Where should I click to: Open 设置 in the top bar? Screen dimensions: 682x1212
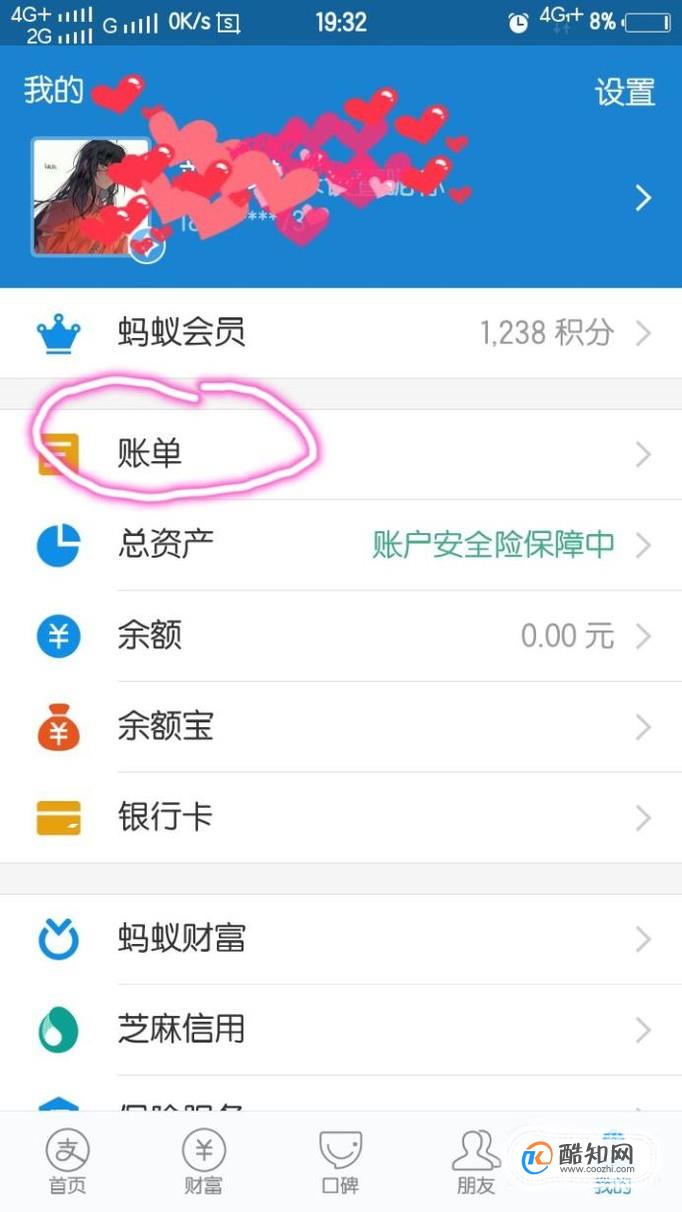(625, 92)
